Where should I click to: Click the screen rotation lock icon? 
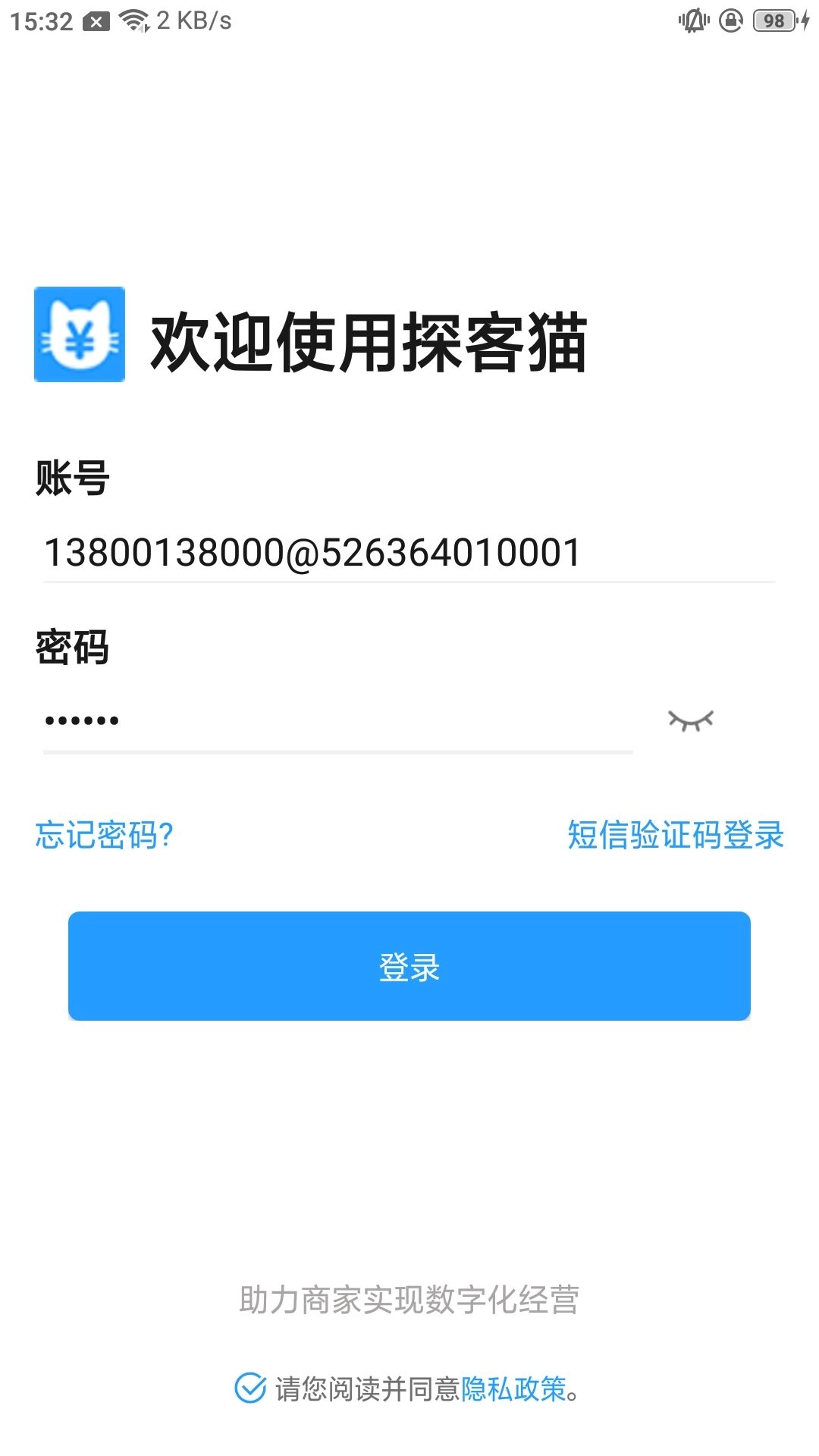coord(730,20)
